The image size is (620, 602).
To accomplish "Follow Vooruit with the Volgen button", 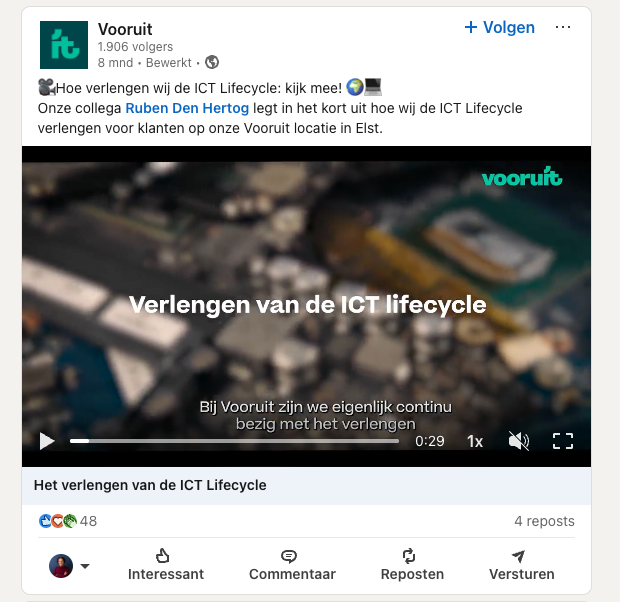I will 500,28.
